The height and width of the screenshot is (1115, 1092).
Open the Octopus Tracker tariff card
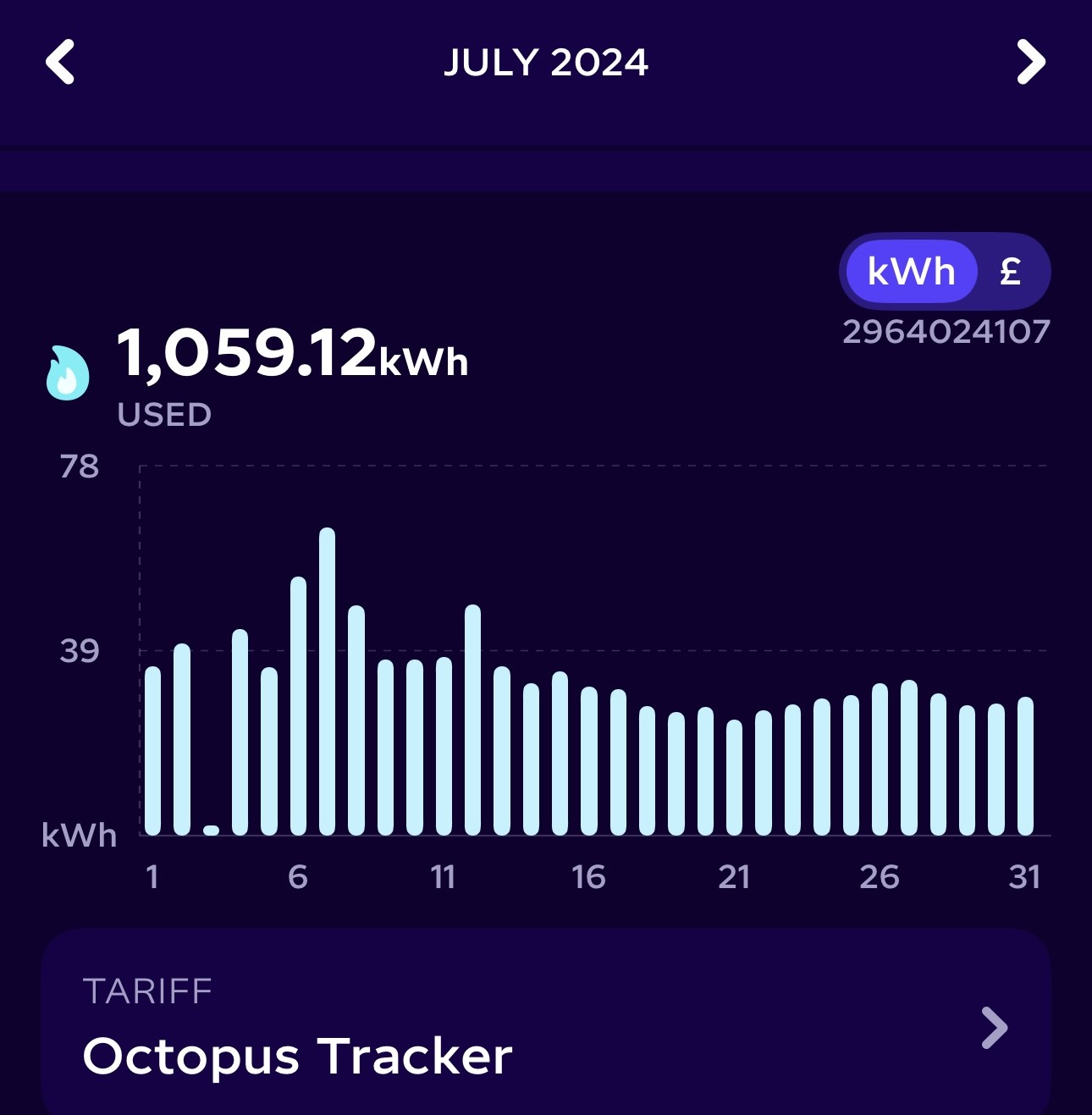pyautogui.click(x=546, y=1023)
